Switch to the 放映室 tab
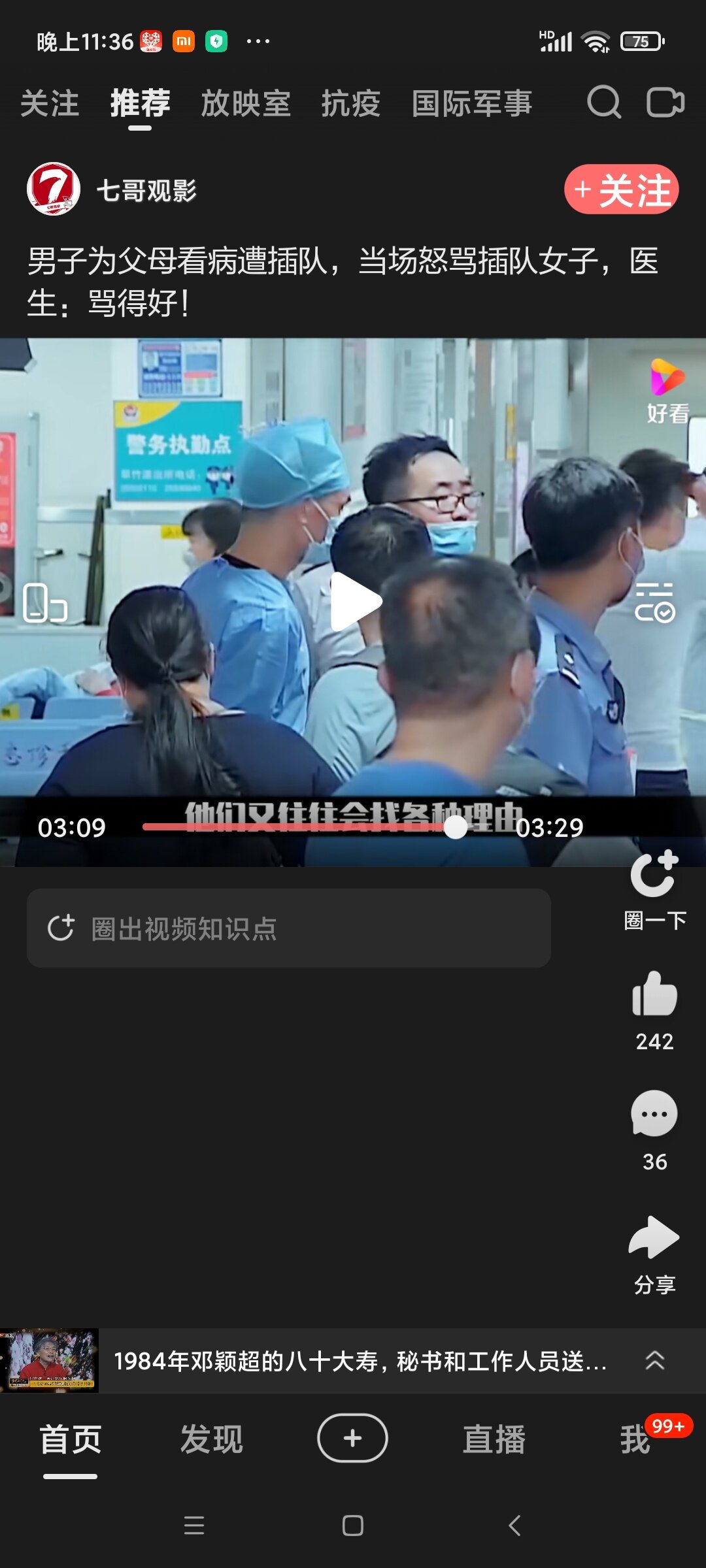Viewport: 706px width, 1568px height. click(x=246, y=104)
